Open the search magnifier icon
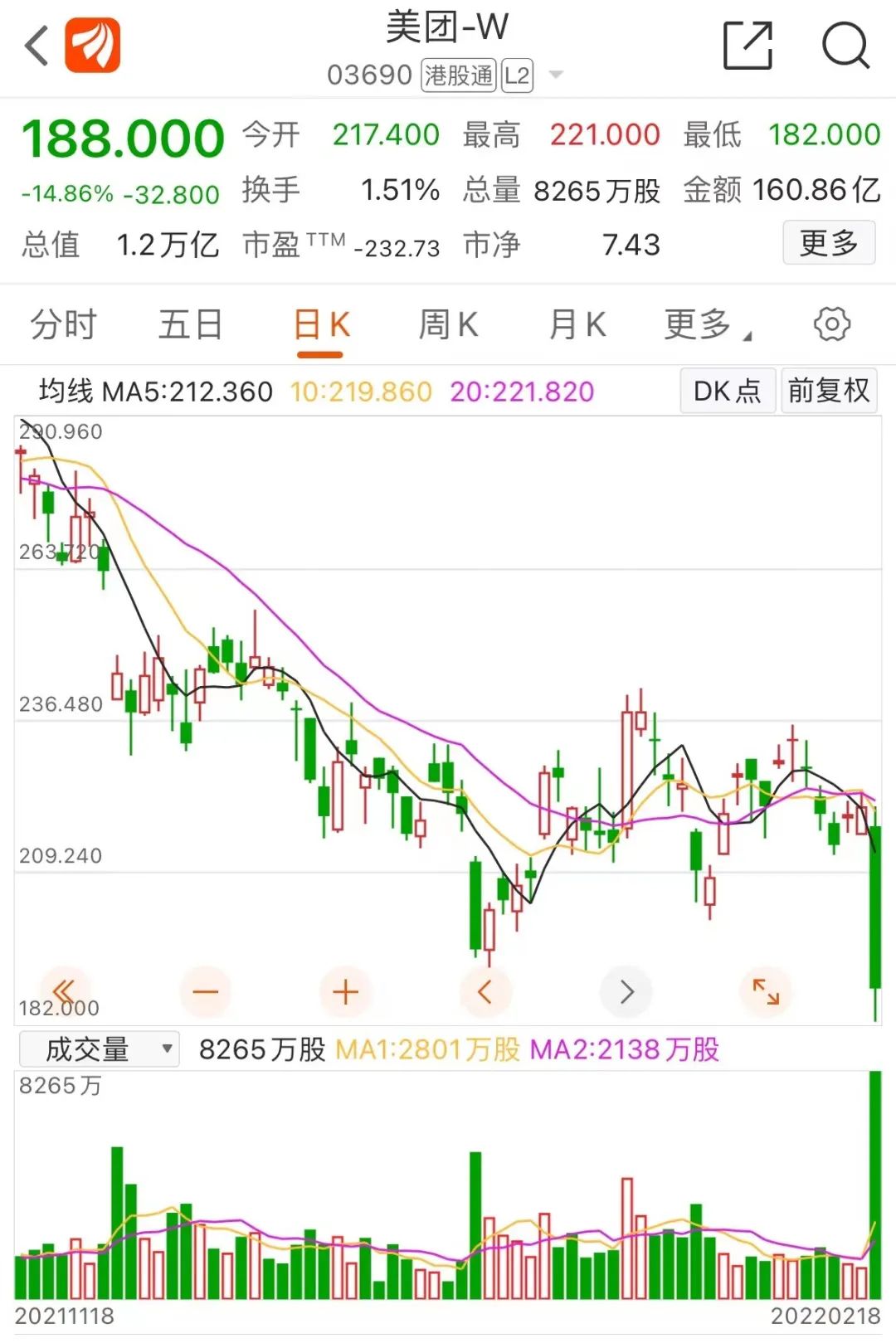Image resolution: width=896 pixels, height=1343 pixels. pyautogui.click(x=845, y=46)
